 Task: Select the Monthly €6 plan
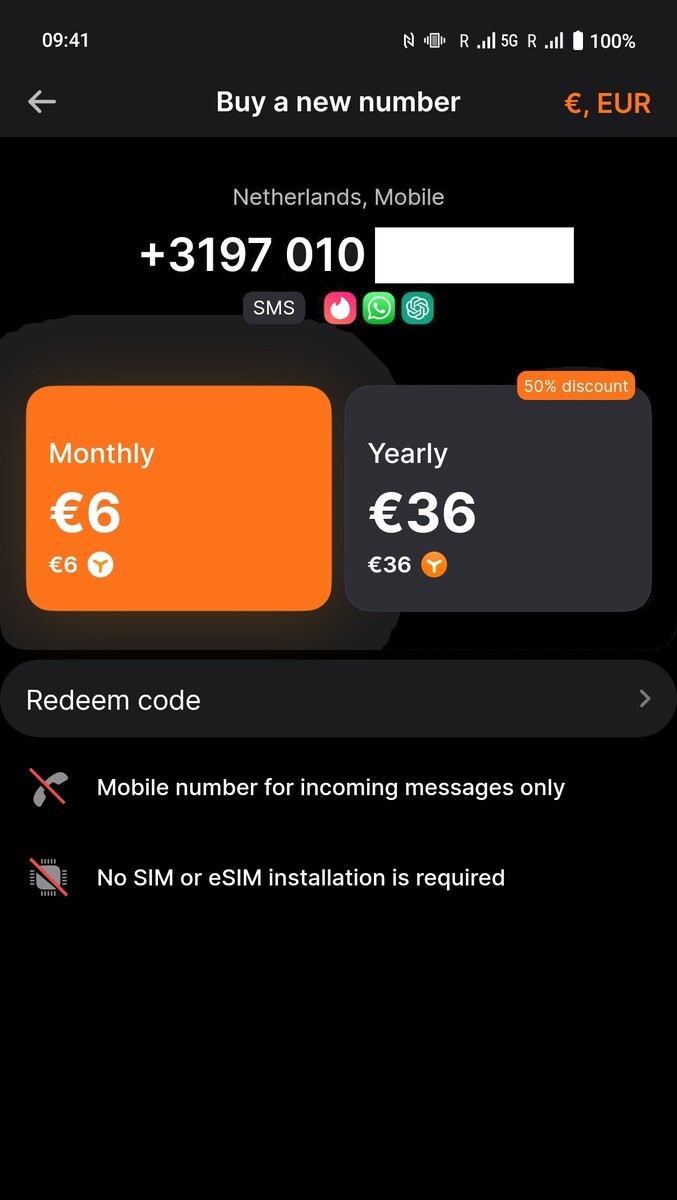coord(178,498)
